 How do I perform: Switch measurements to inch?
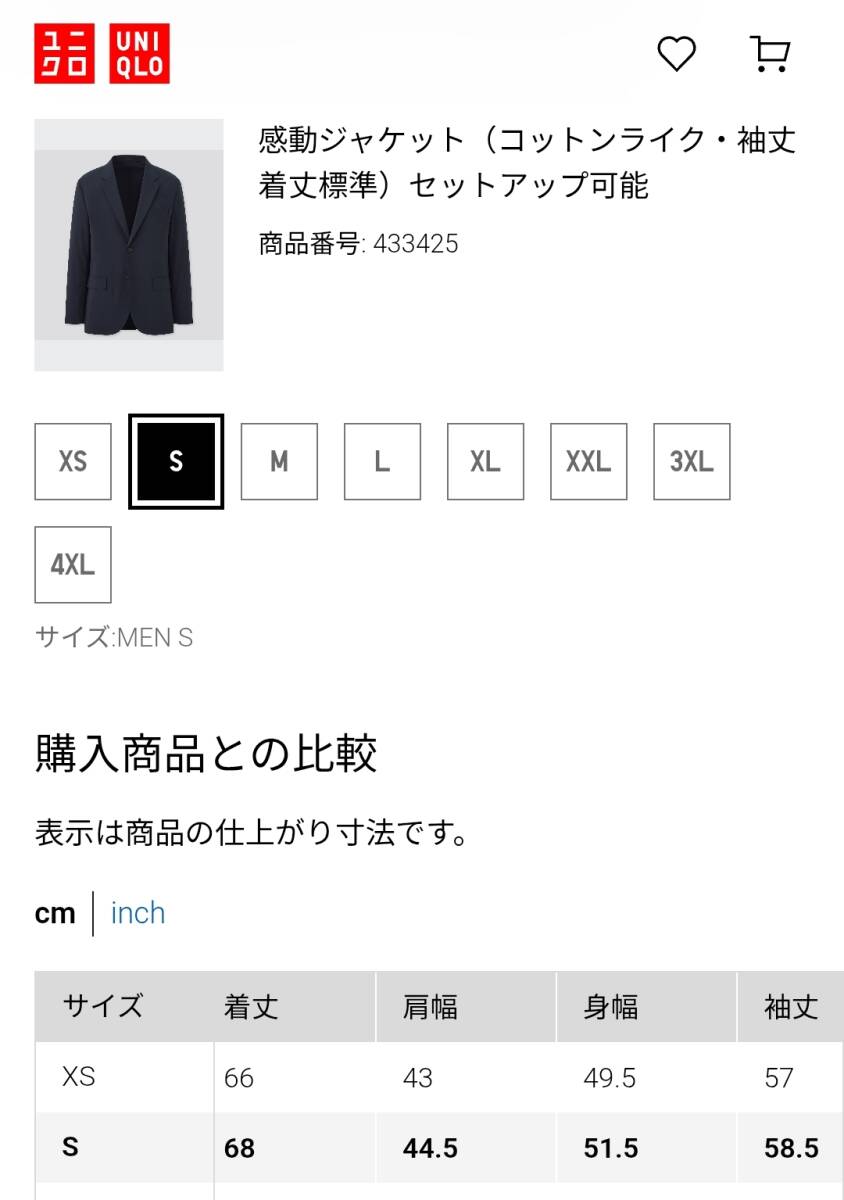pyautogui.click(x=138, y=913)
